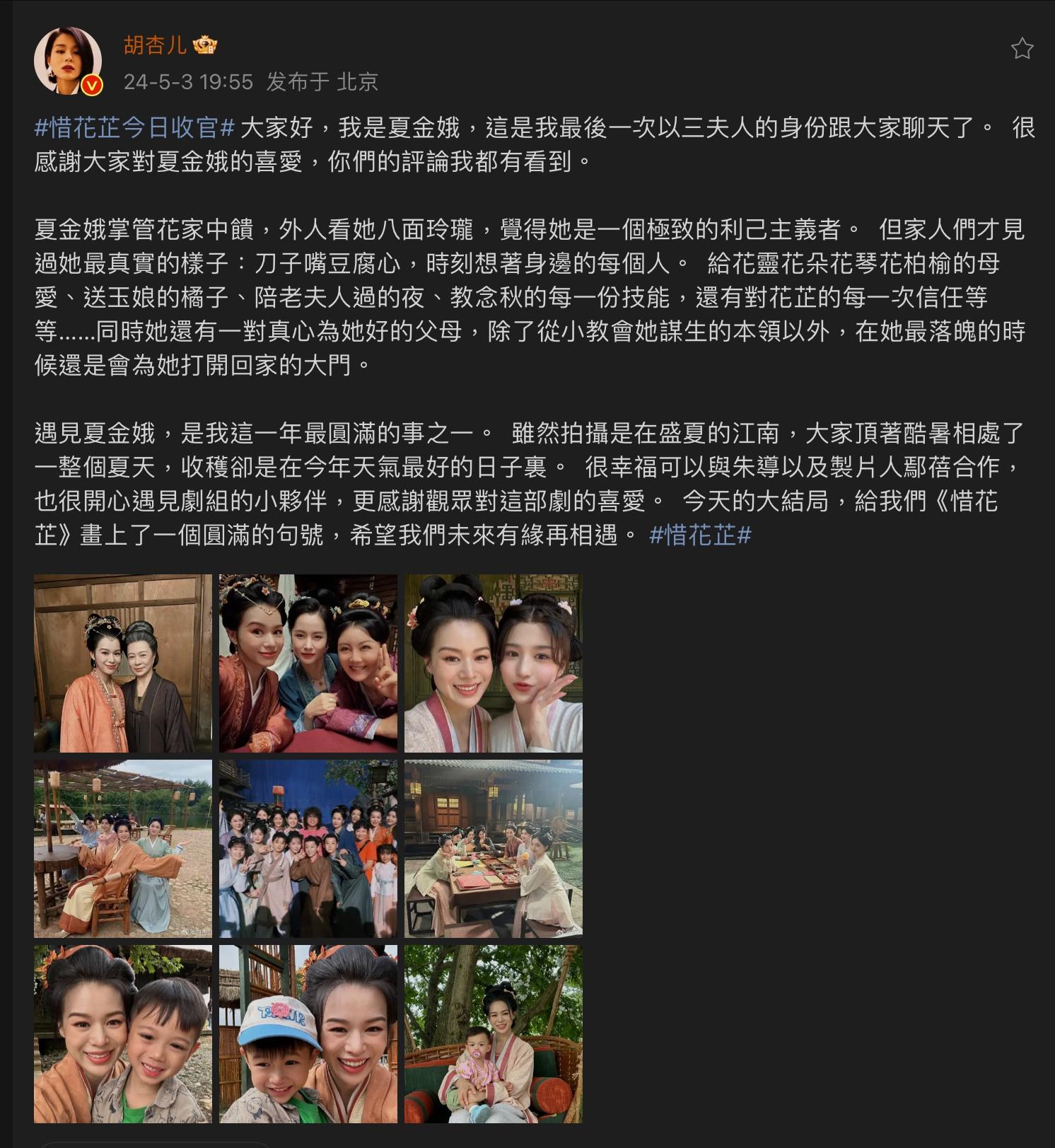Open selfie with boy wearing blue cap

308,1034
